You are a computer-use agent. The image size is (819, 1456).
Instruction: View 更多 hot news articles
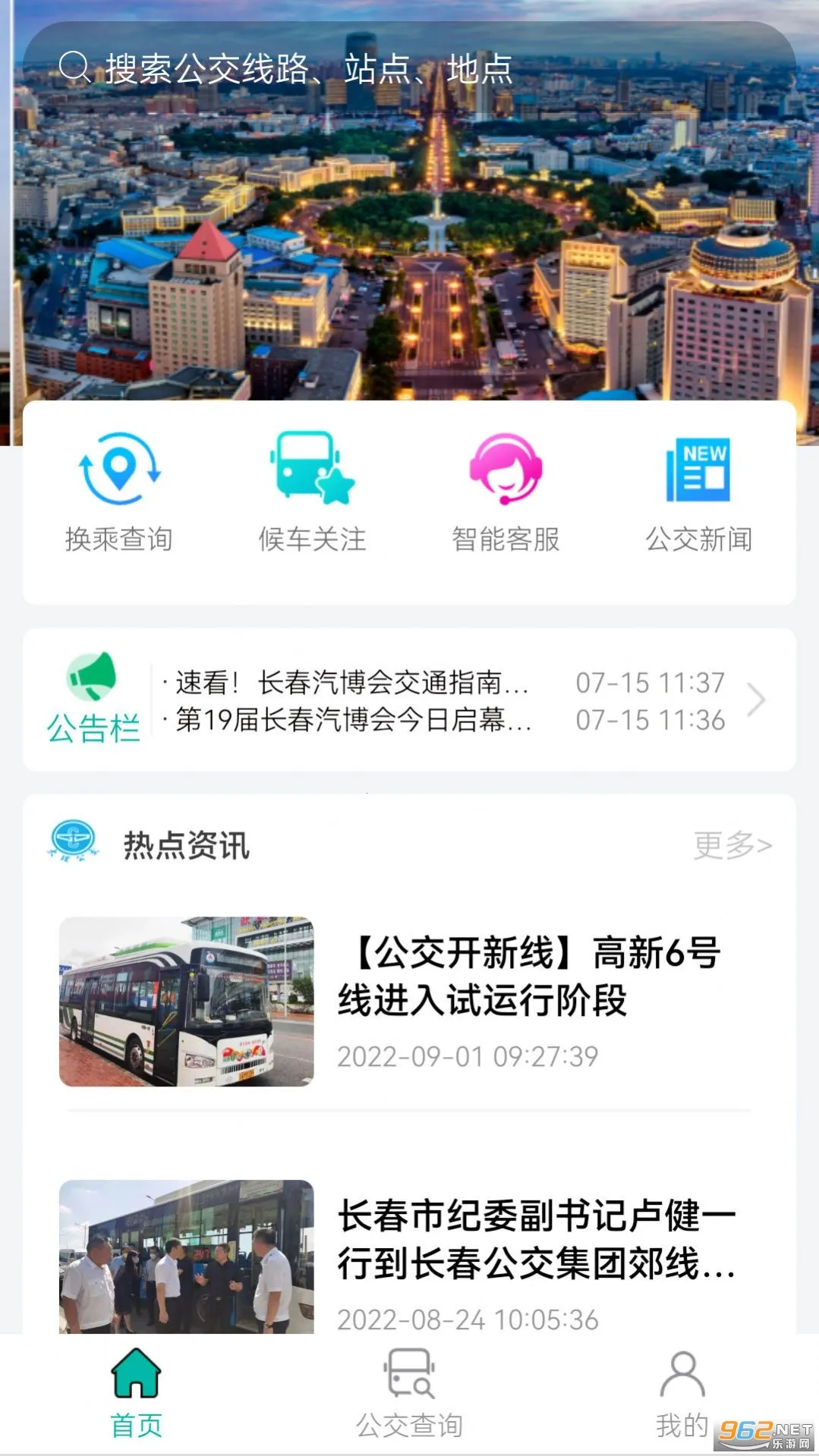click(x=732, y=844)
